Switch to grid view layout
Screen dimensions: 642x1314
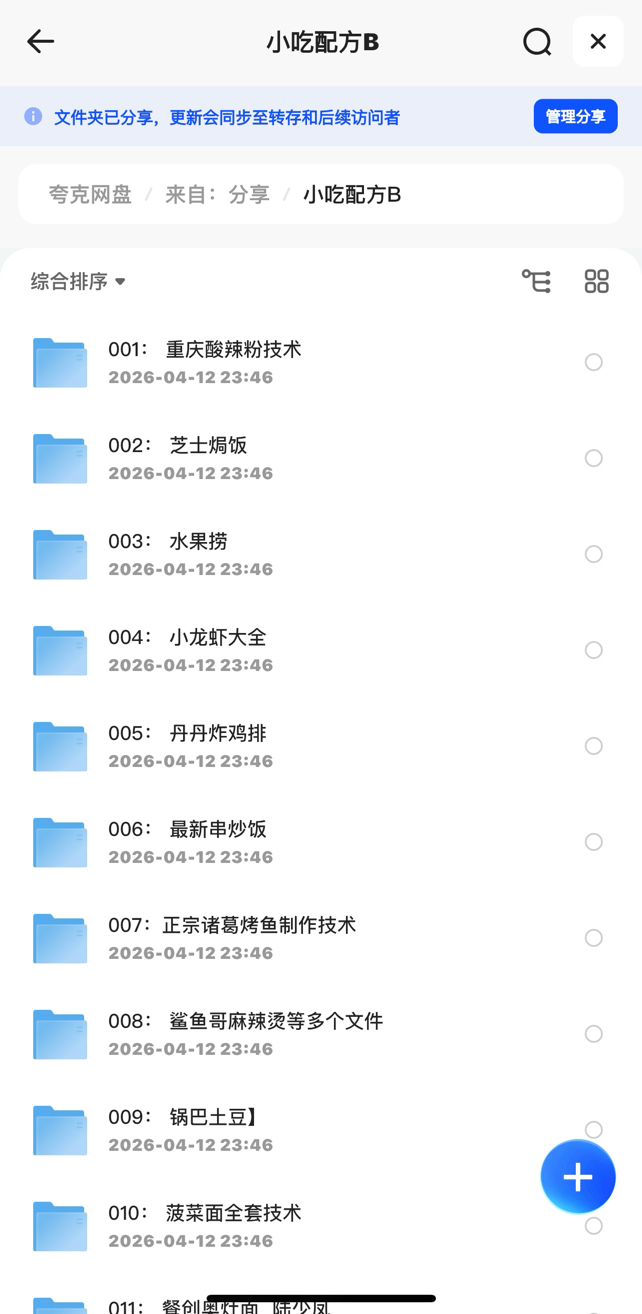pos(596,281)
